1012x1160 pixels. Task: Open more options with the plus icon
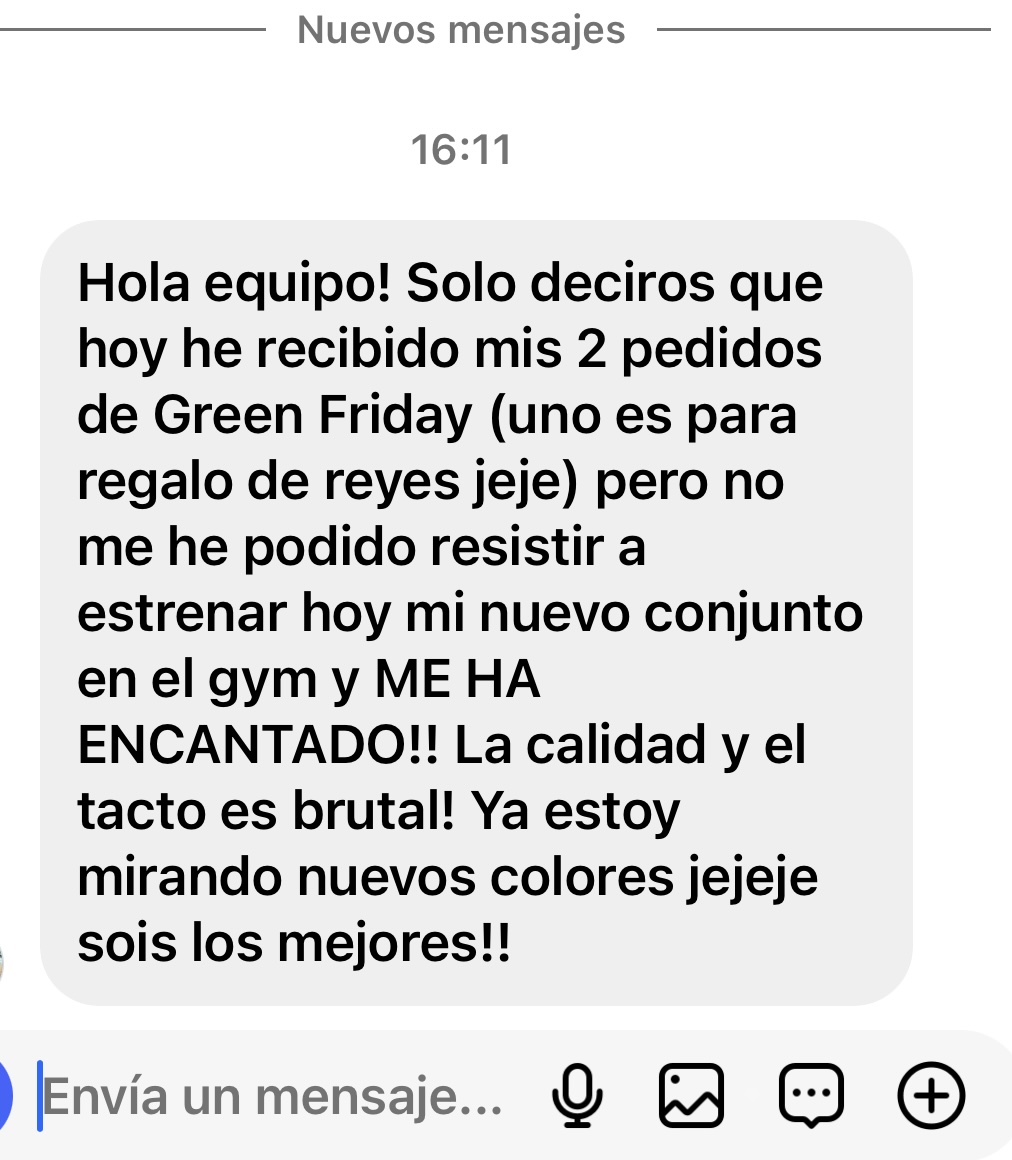[932, 1096]
